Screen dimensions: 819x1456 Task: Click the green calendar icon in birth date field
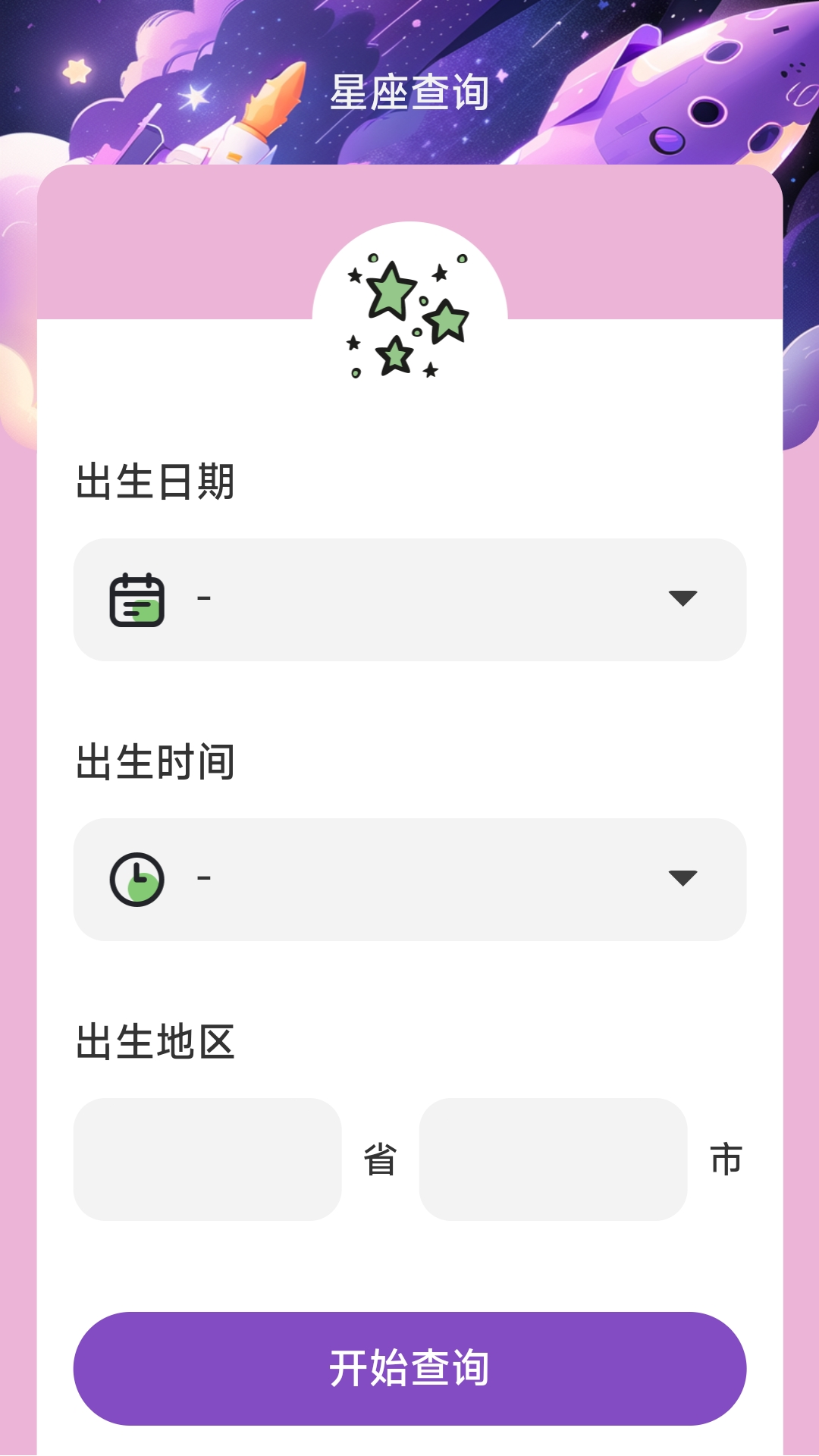137,599
